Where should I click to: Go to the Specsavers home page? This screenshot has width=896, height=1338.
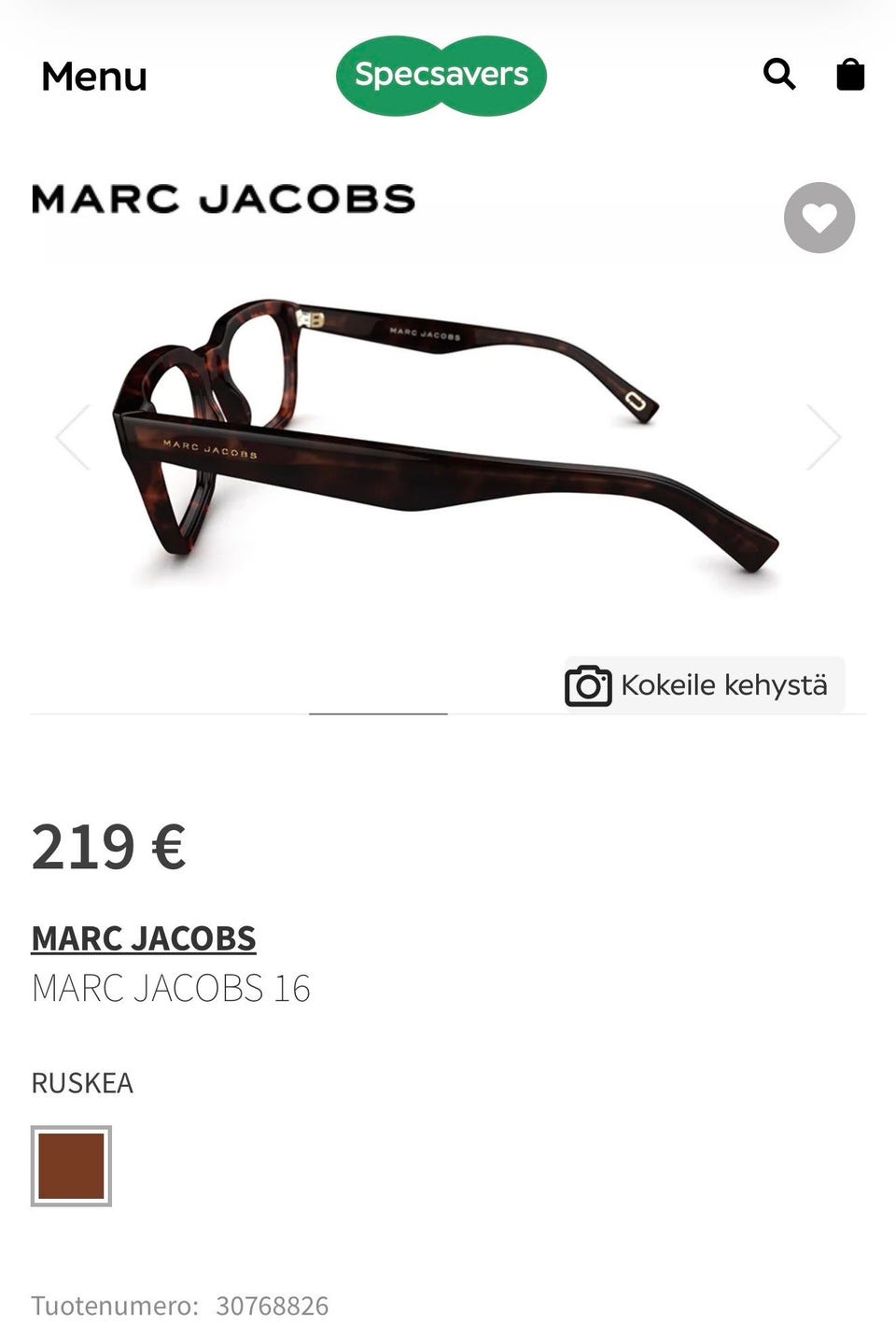click(x=441, y=75)
